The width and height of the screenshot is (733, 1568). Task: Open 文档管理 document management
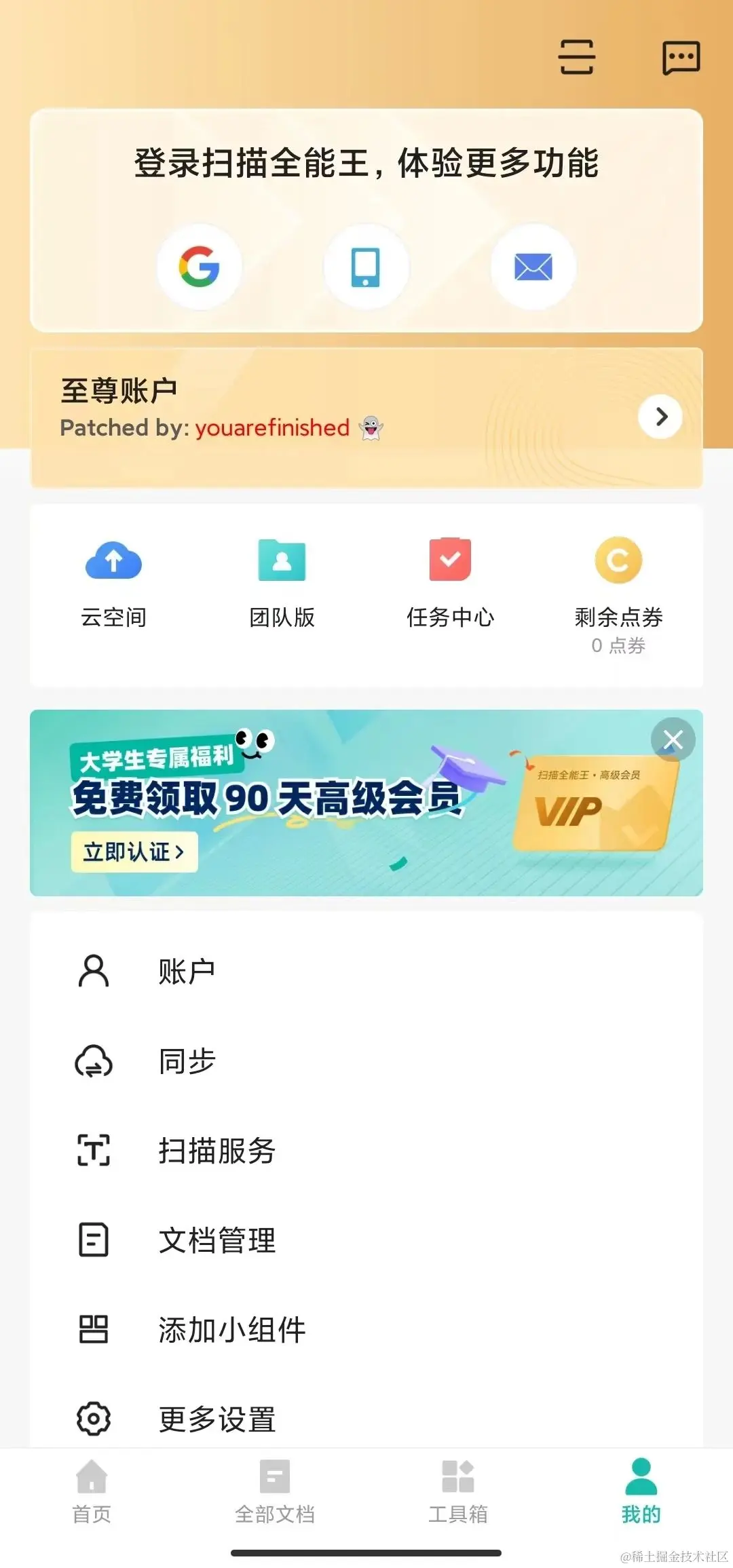pyautogui.click(x=216, y=1240)
